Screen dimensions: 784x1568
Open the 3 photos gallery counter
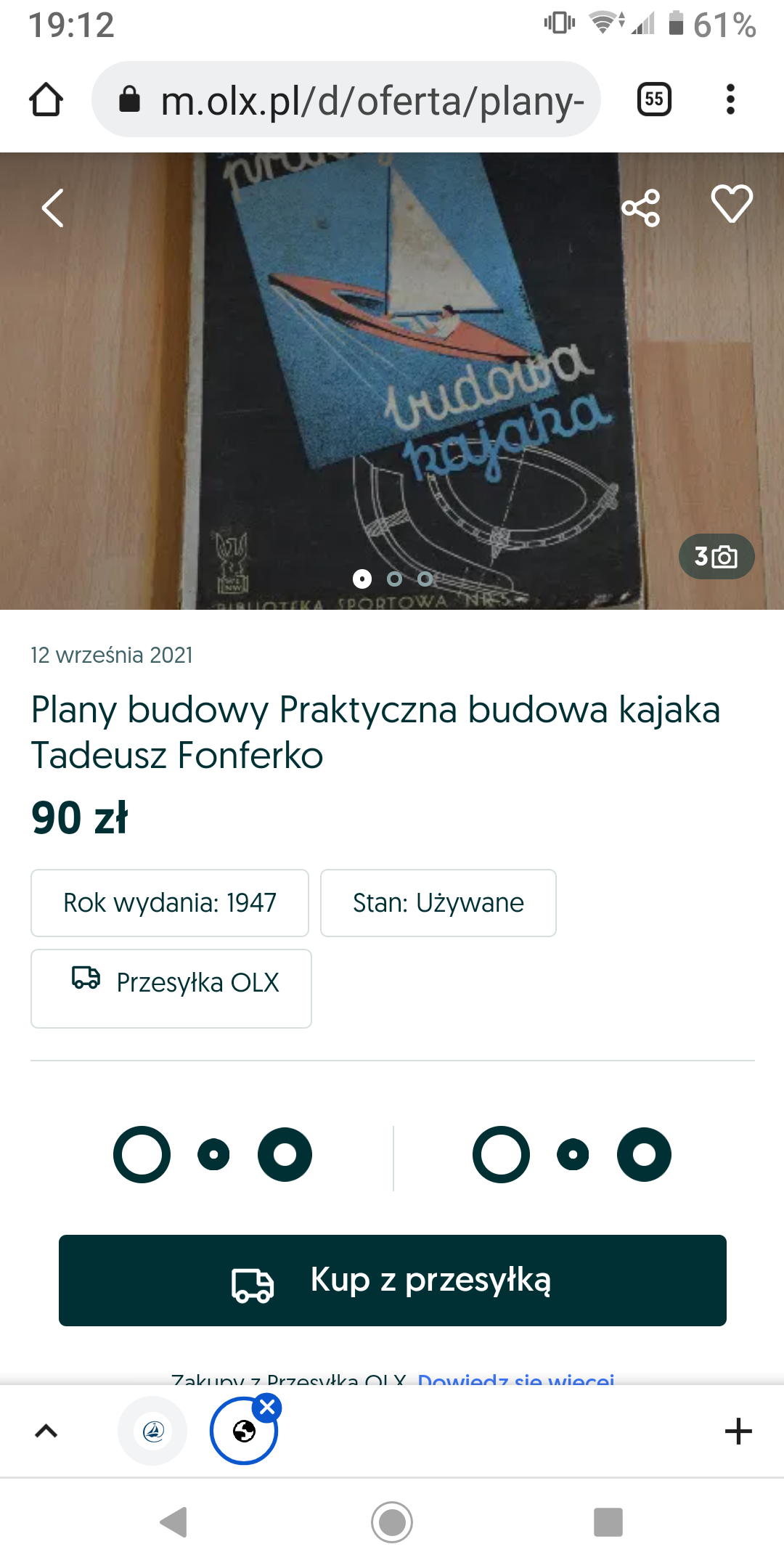point(716,557)
